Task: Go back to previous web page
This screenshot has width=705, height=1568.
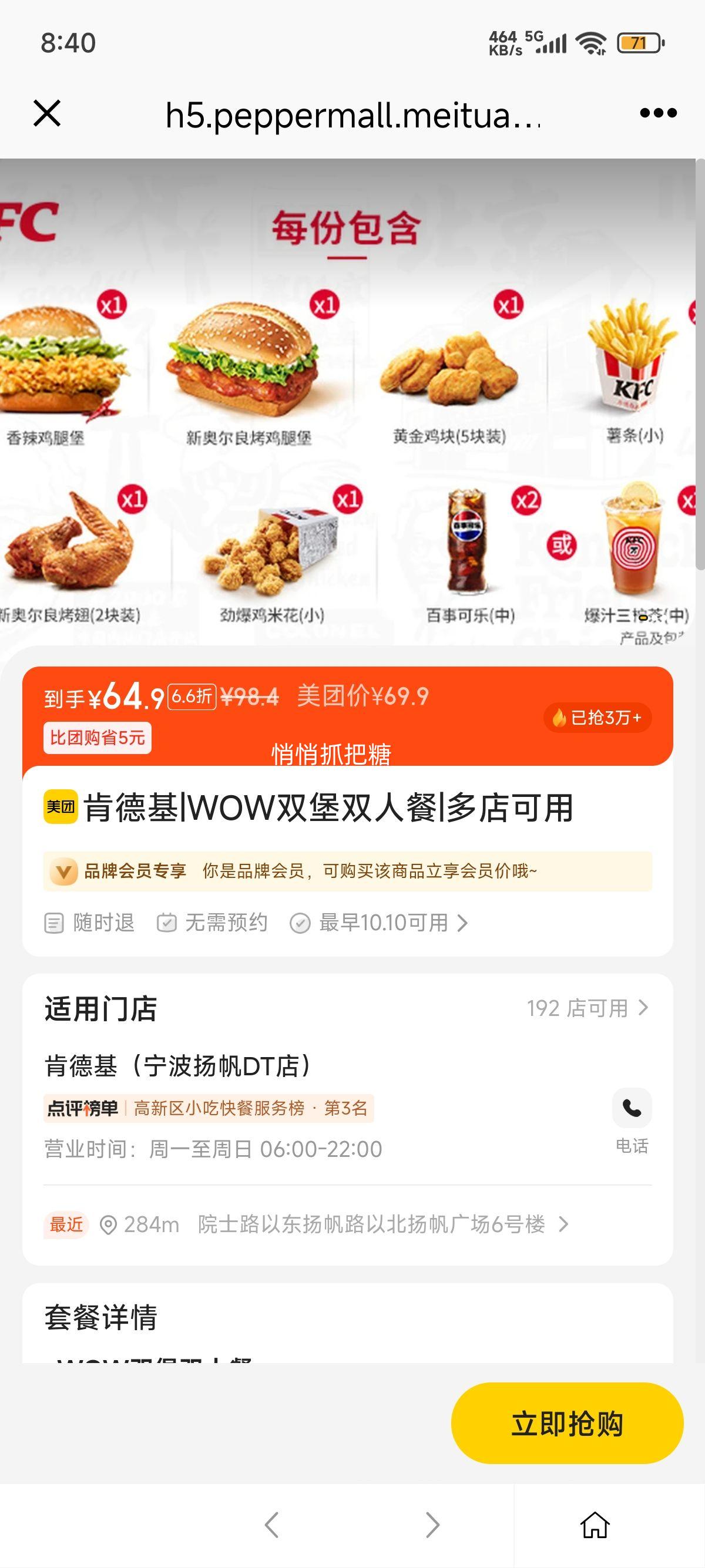Action: pyautogui.click(x=271, y=1525)
